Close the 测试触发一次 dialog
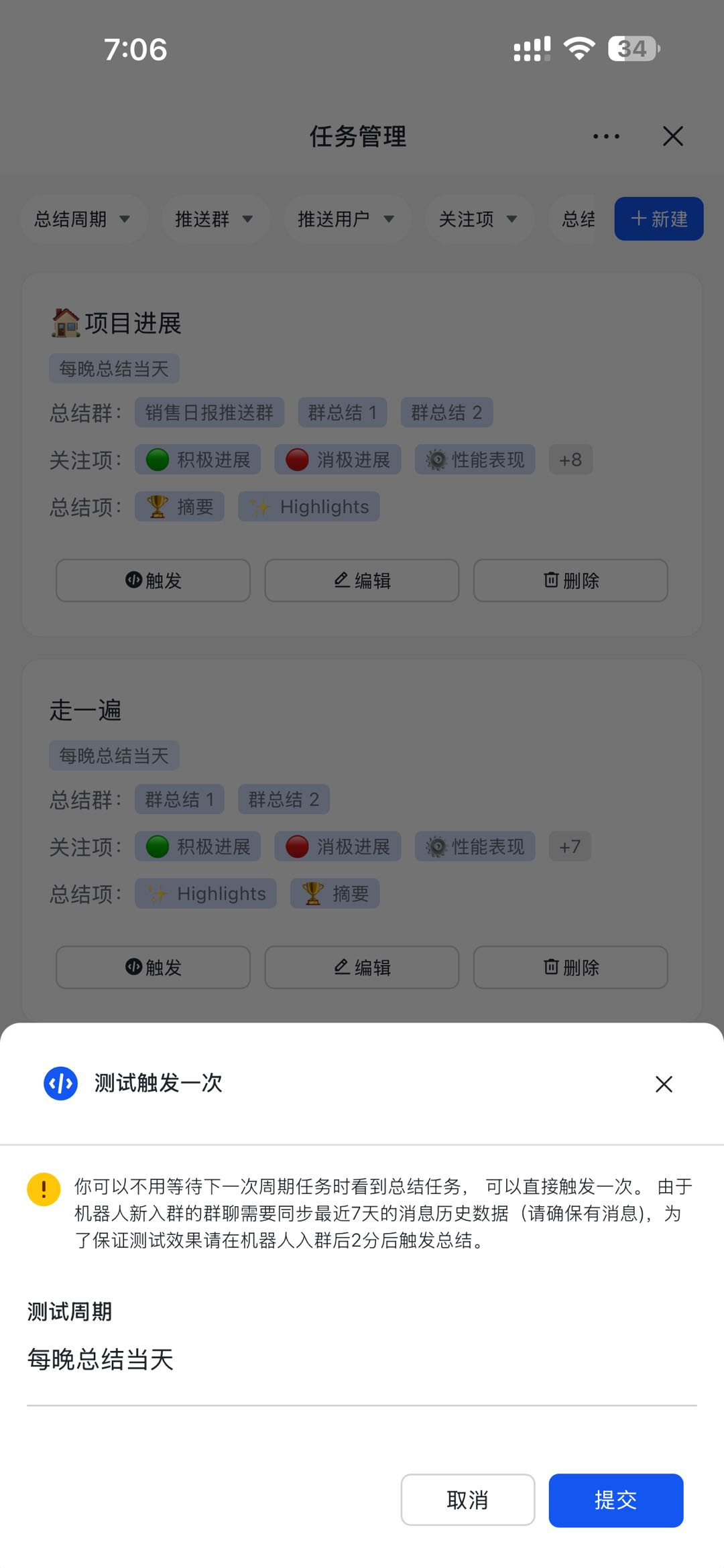The height and width of the screenshot is (1568, 724). tap(664, 1084)
